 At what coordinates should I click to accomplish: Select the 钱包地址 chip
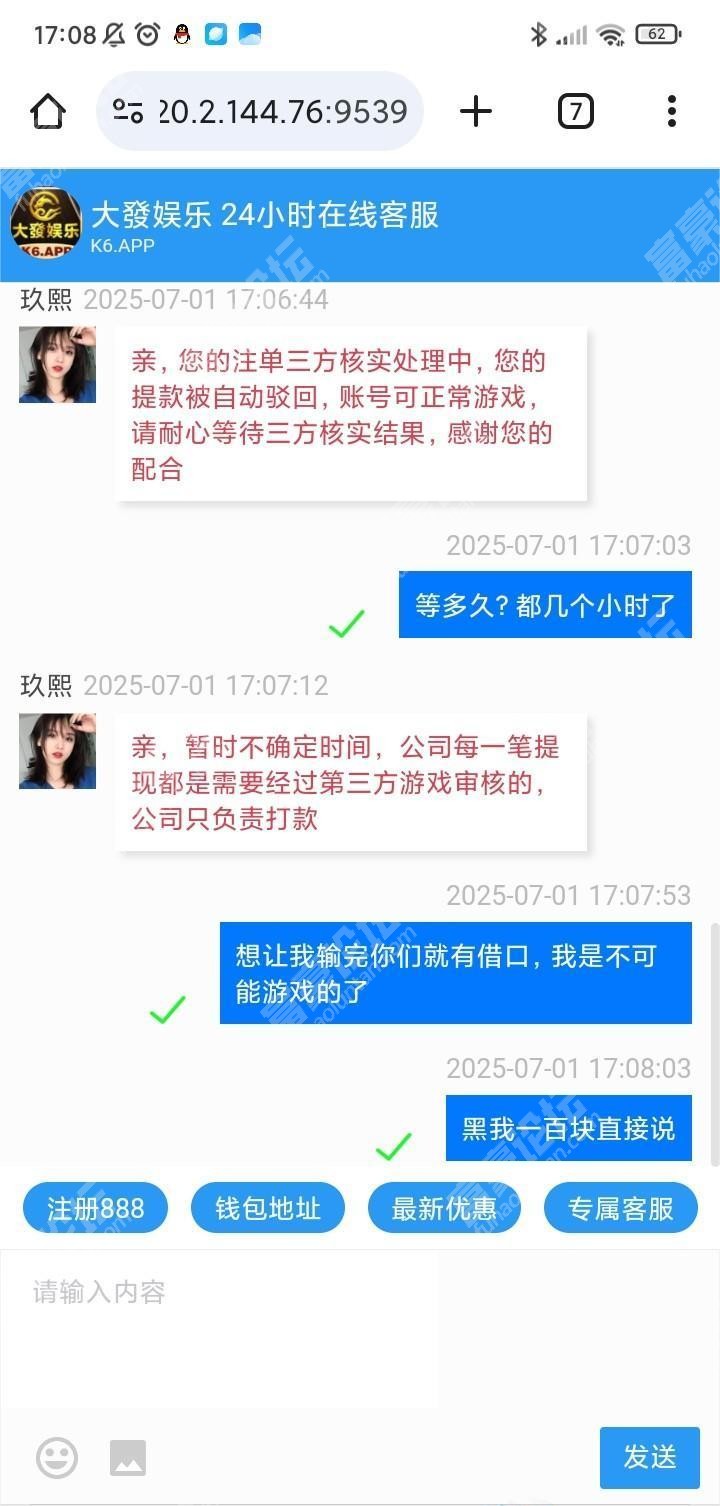coord(267,1208)
